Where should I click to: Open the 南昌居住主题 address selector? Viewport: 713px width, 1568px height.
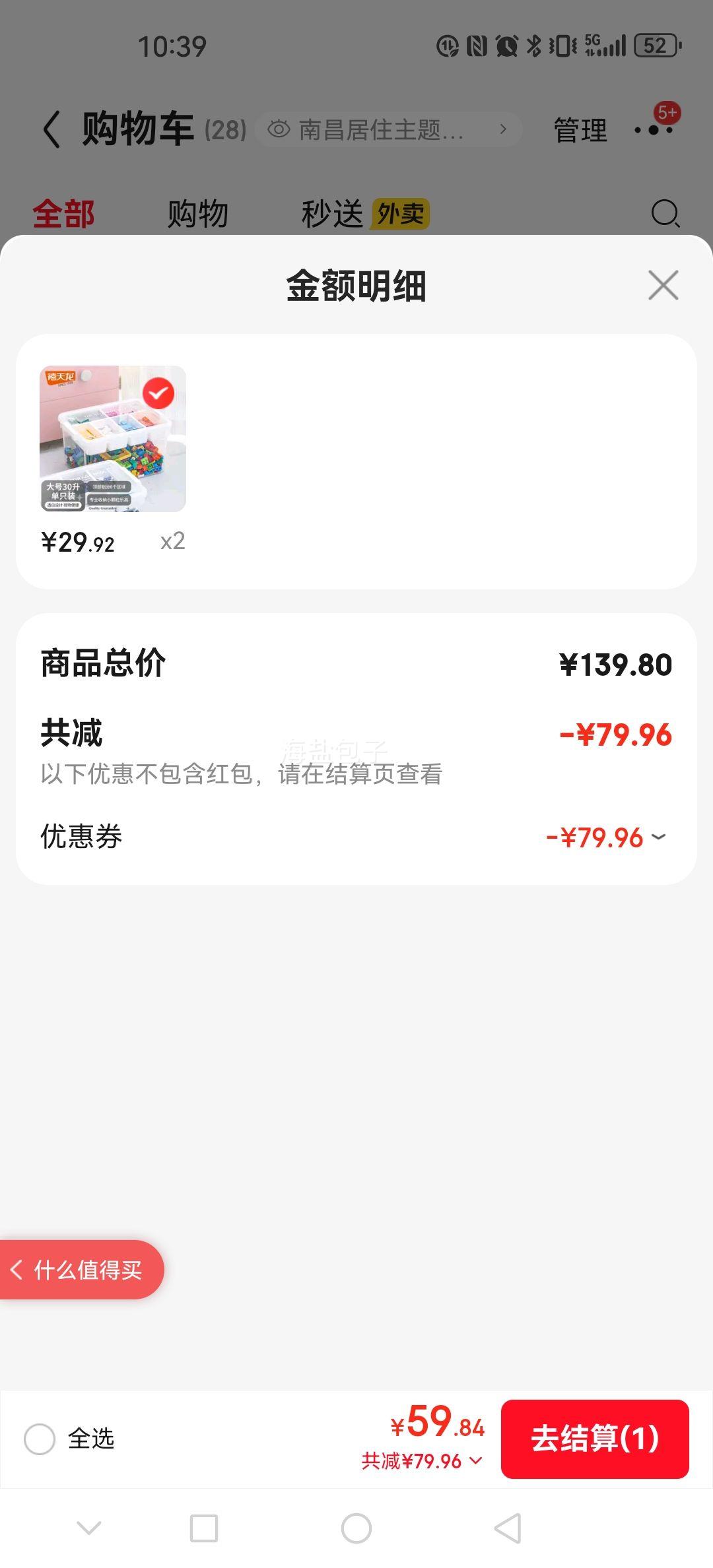[388, 129]
